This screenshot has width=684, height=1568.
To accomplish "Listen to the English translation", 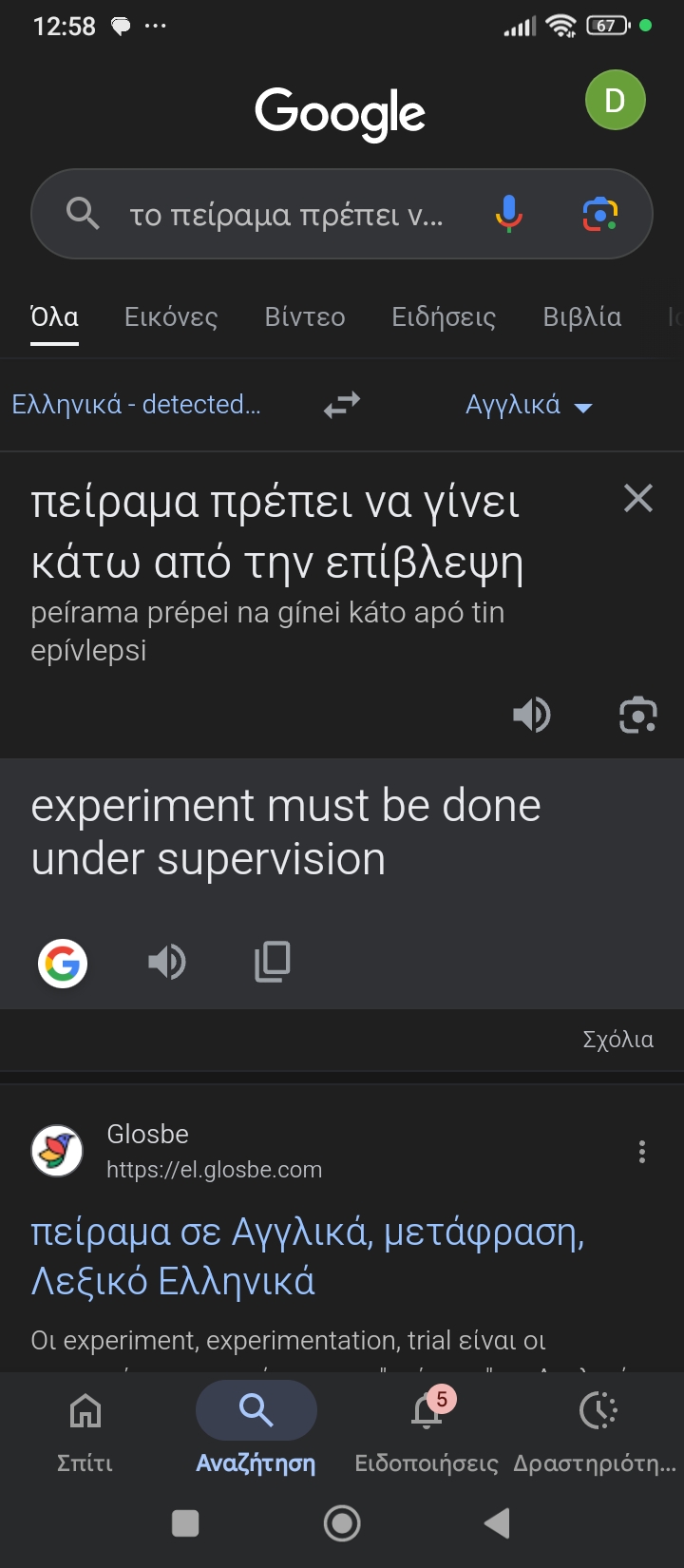I will click(x=167, y=963).
